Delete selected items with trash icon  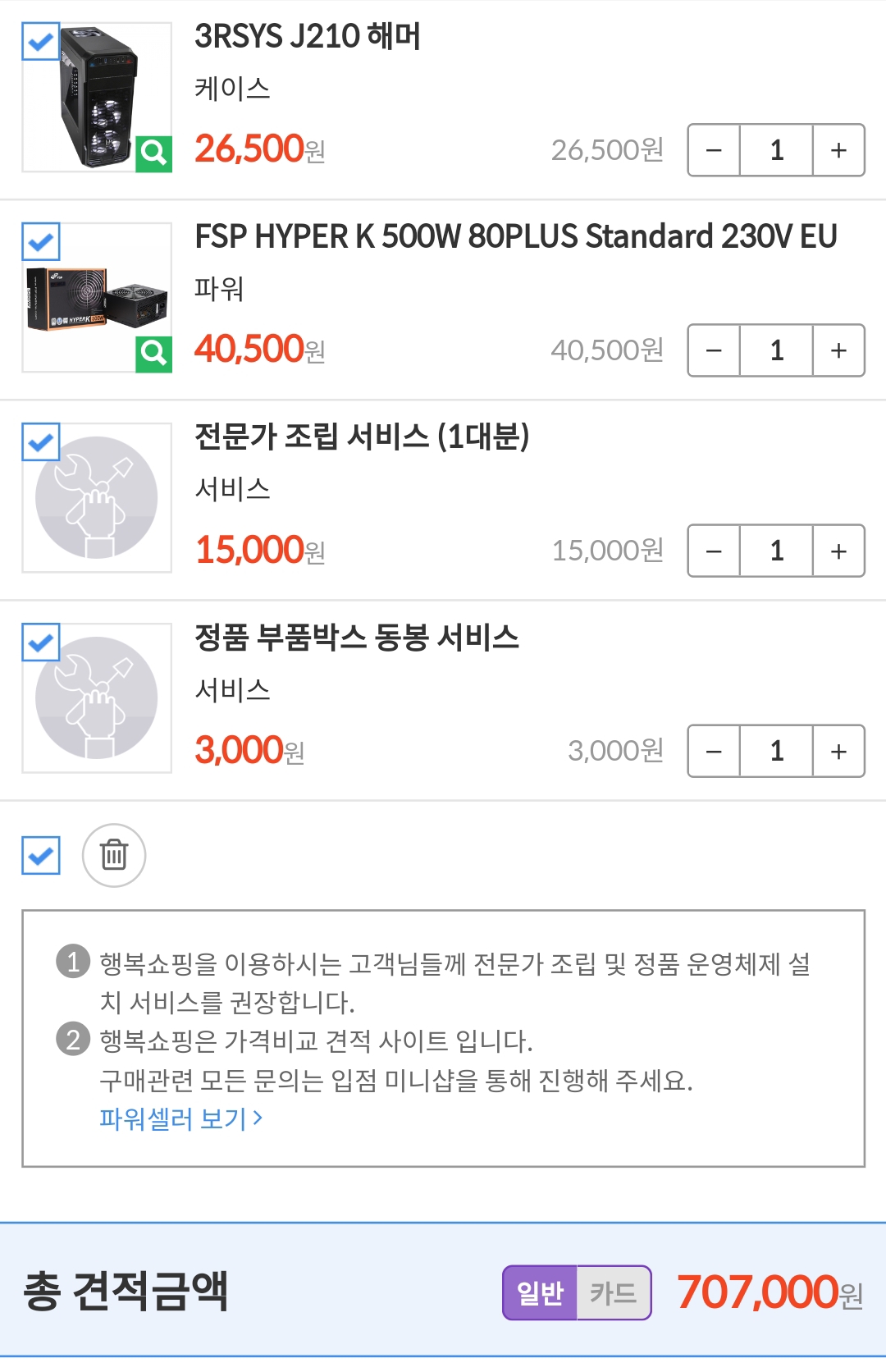pos(114,855)
